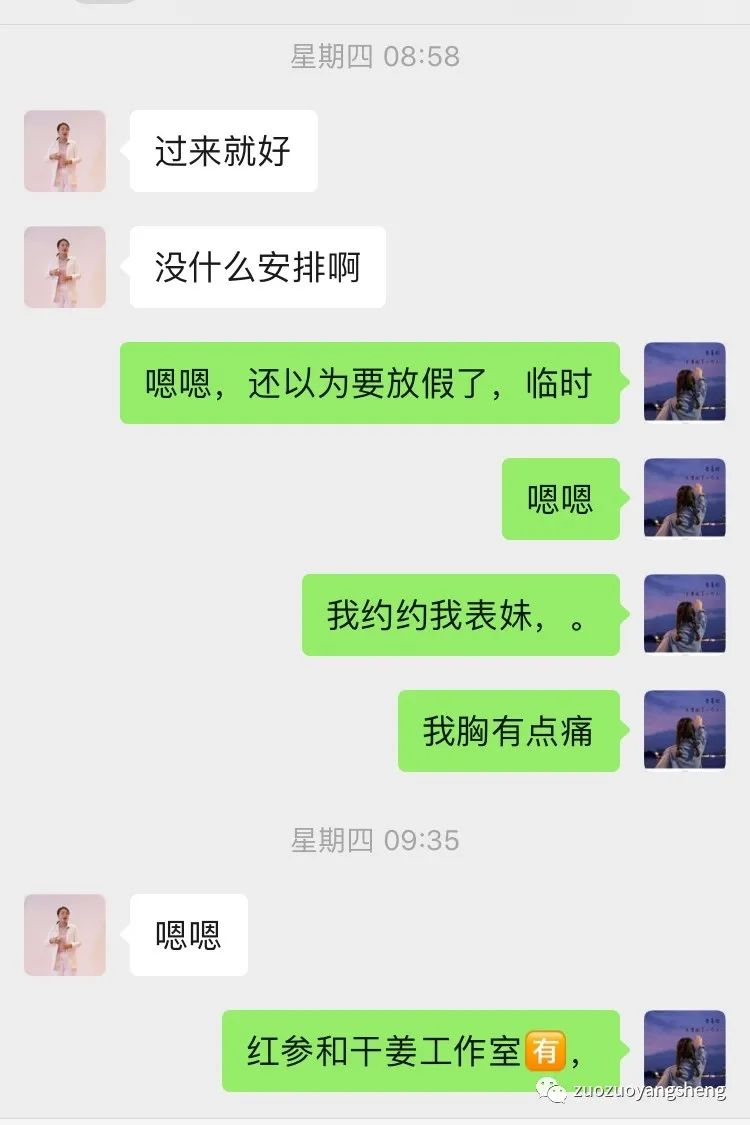The image size is (750, 1125).
Task: Select the 我约约我表妹 message bubble
Action: 461,615
